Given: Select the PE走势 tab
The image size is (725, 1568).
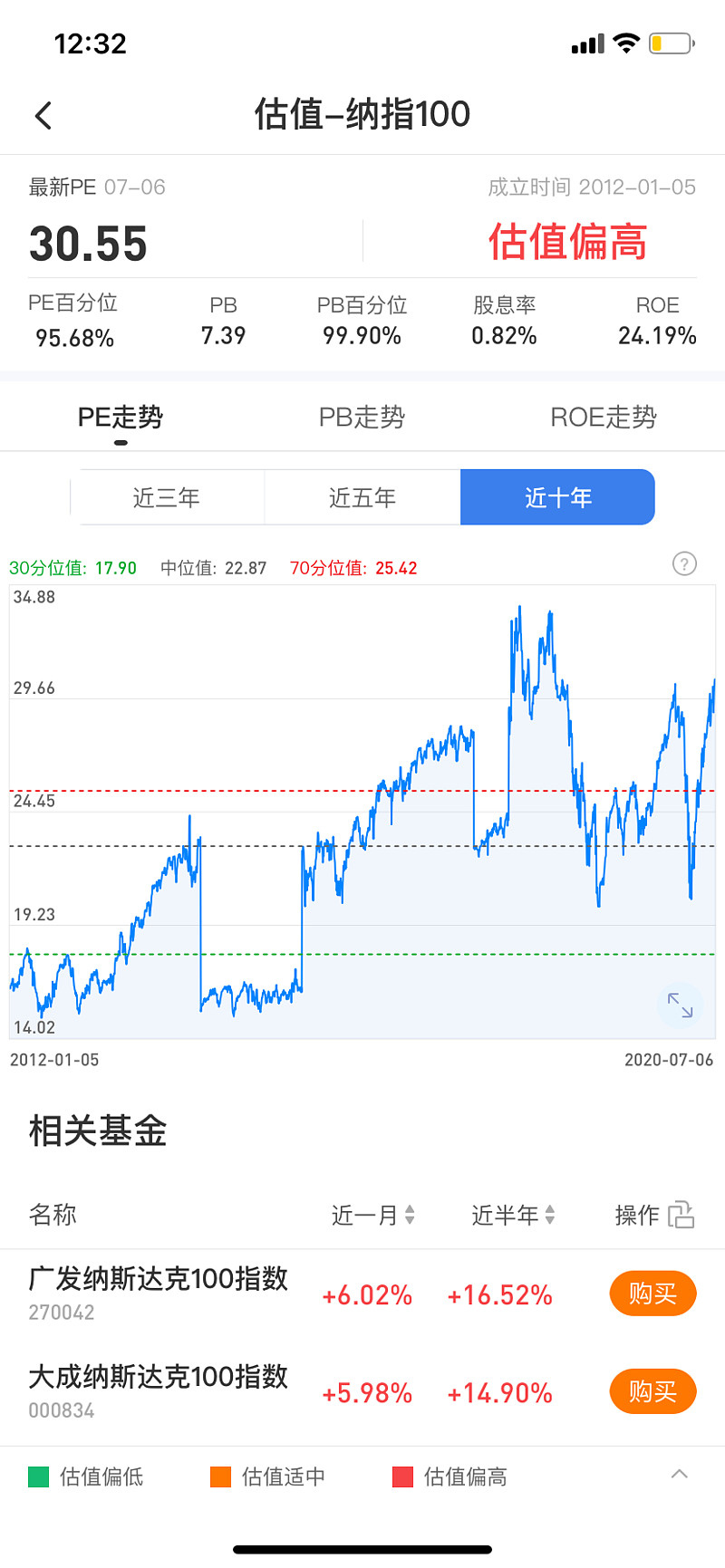Looking at the screenshot, I should [121, 418].
